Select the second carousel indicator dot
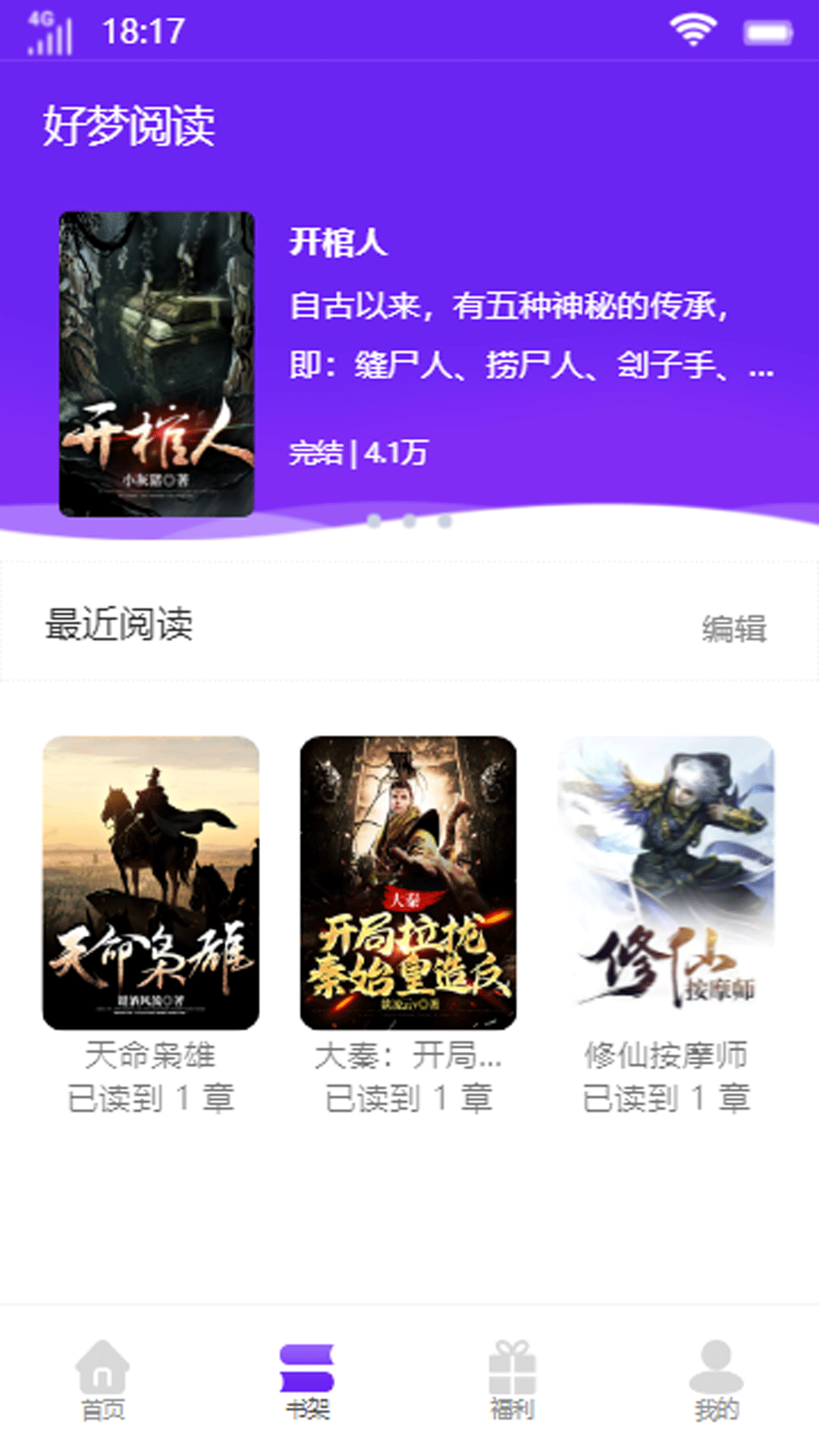 (409, 522)
